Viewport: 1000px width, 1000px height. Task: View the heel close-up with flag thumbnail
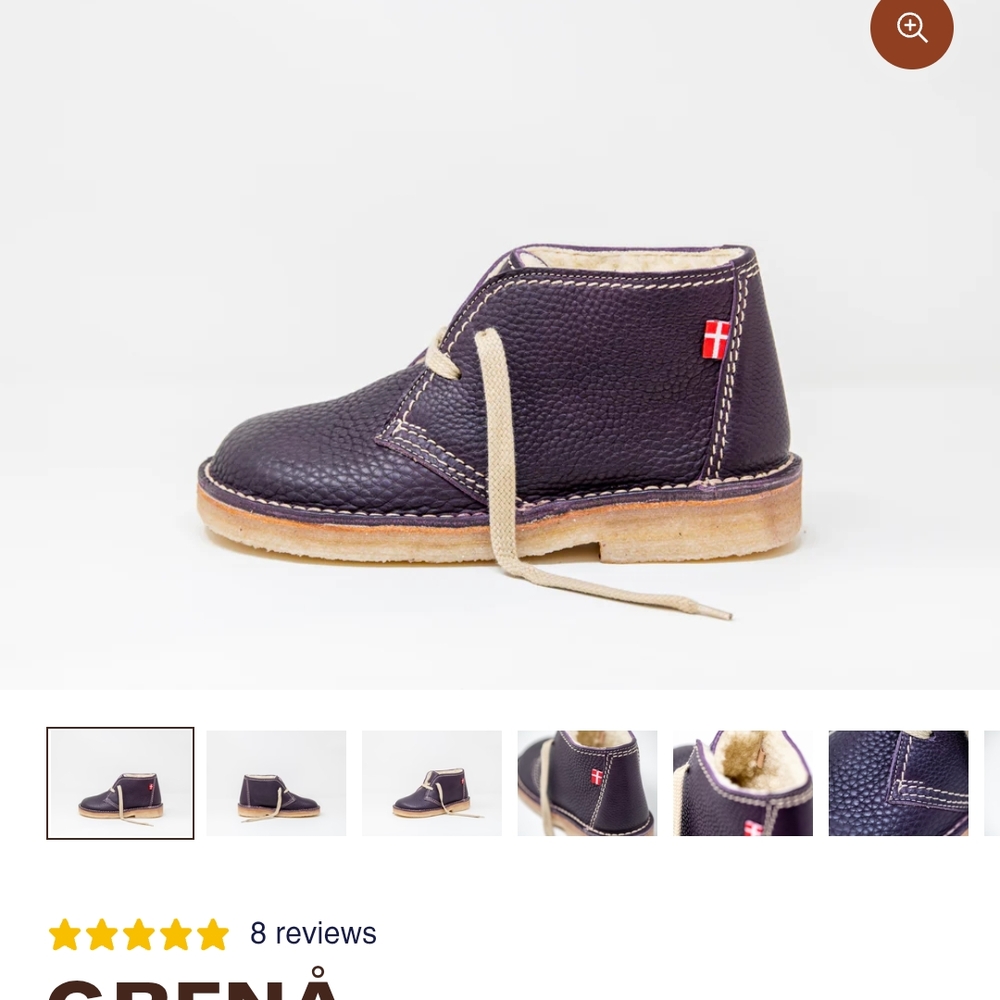pos(587,783)
